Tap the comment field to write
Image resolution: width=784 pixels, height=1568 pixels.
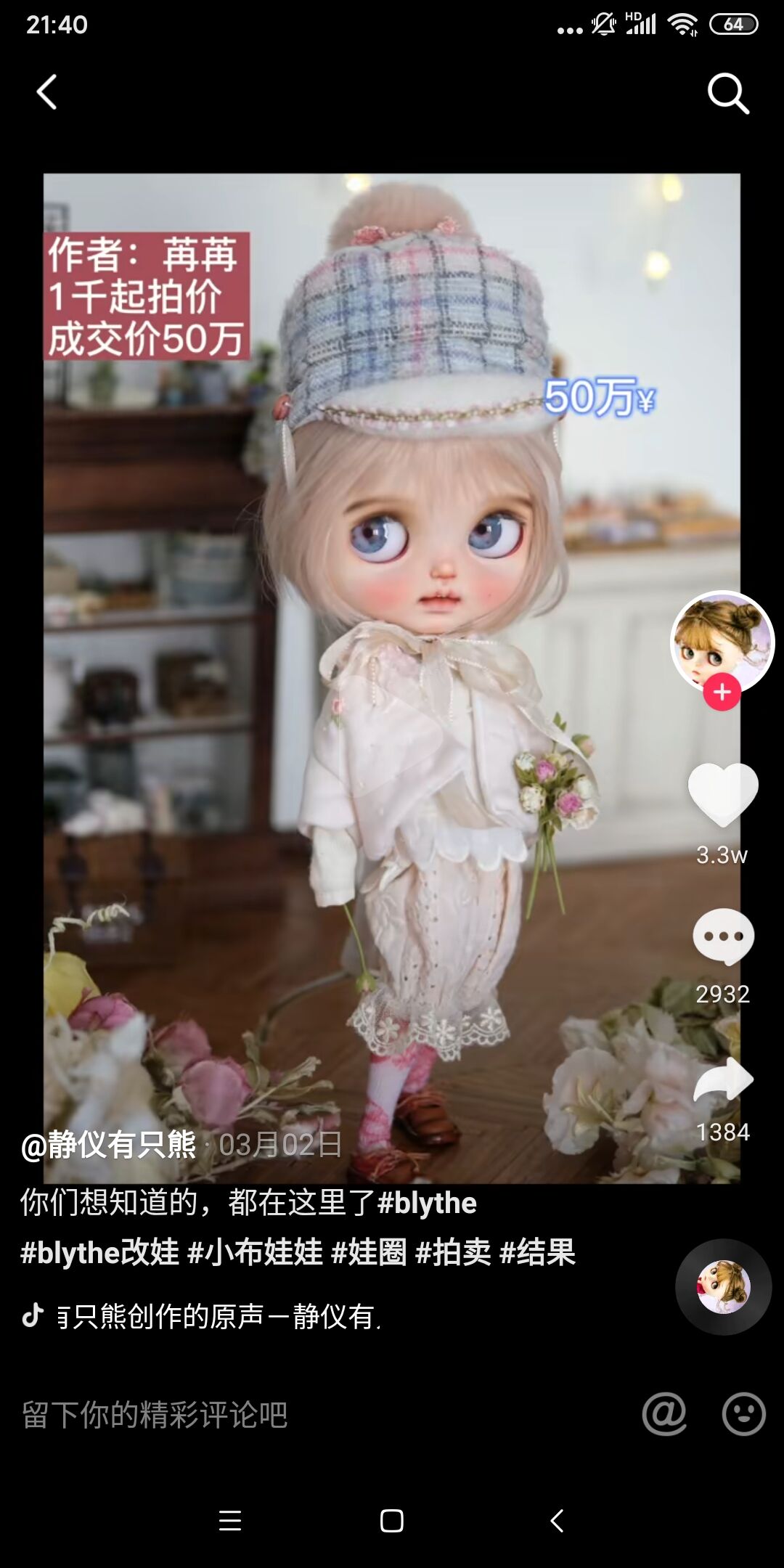tap(290, 1414)
